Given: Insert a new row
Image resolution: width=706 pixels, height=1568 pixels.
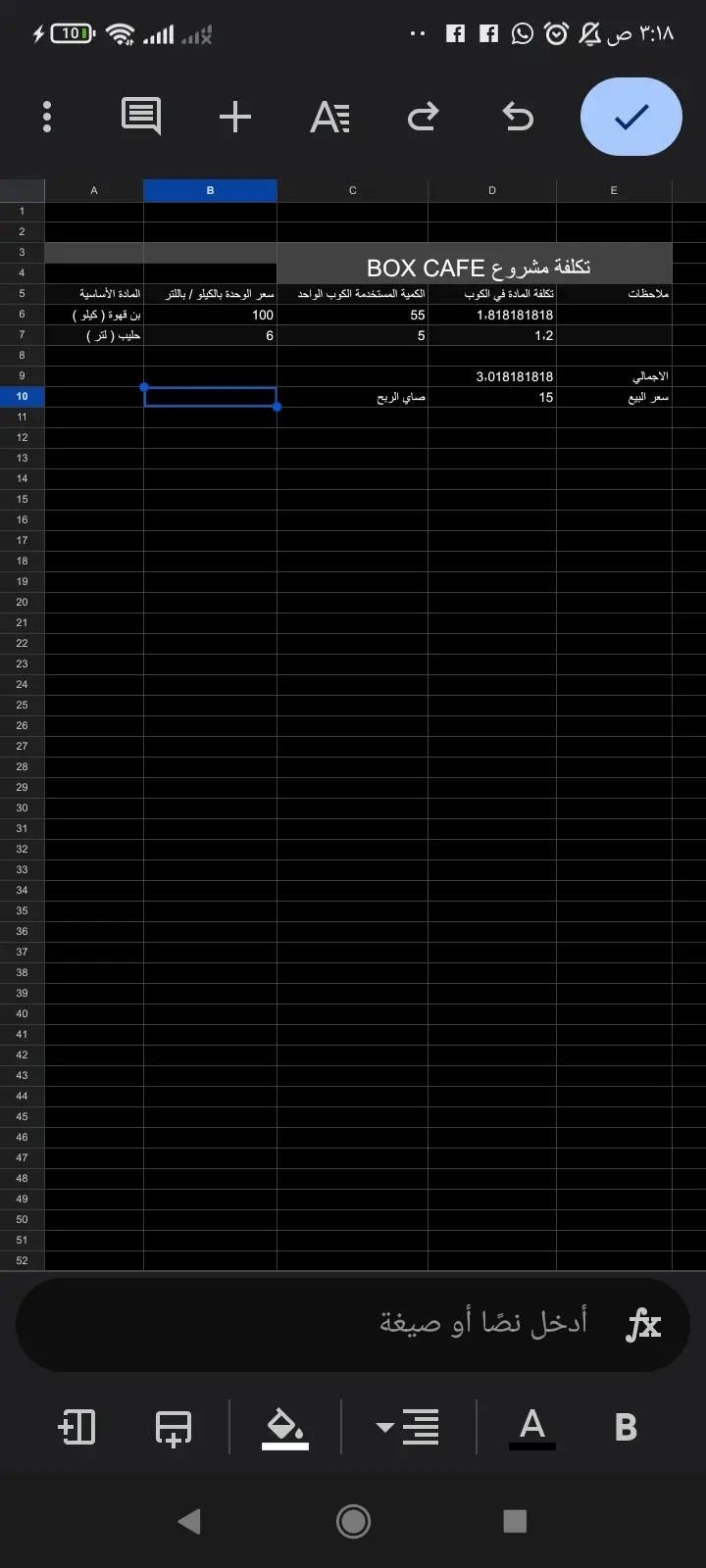Looking at the screenshot, I should pos(174,1427).
